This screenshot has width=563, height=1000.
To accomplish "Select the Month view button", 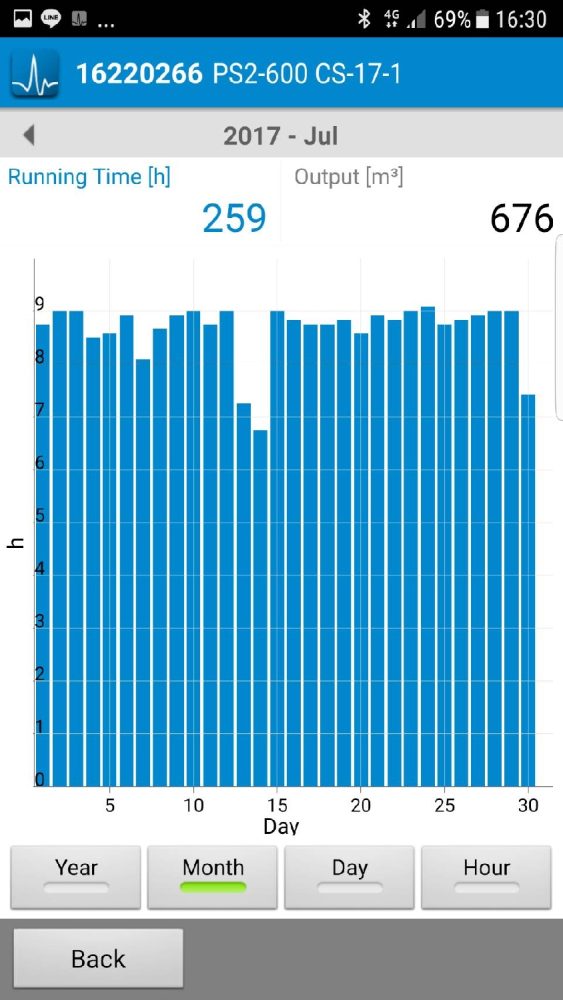I will tap(212, 877).
